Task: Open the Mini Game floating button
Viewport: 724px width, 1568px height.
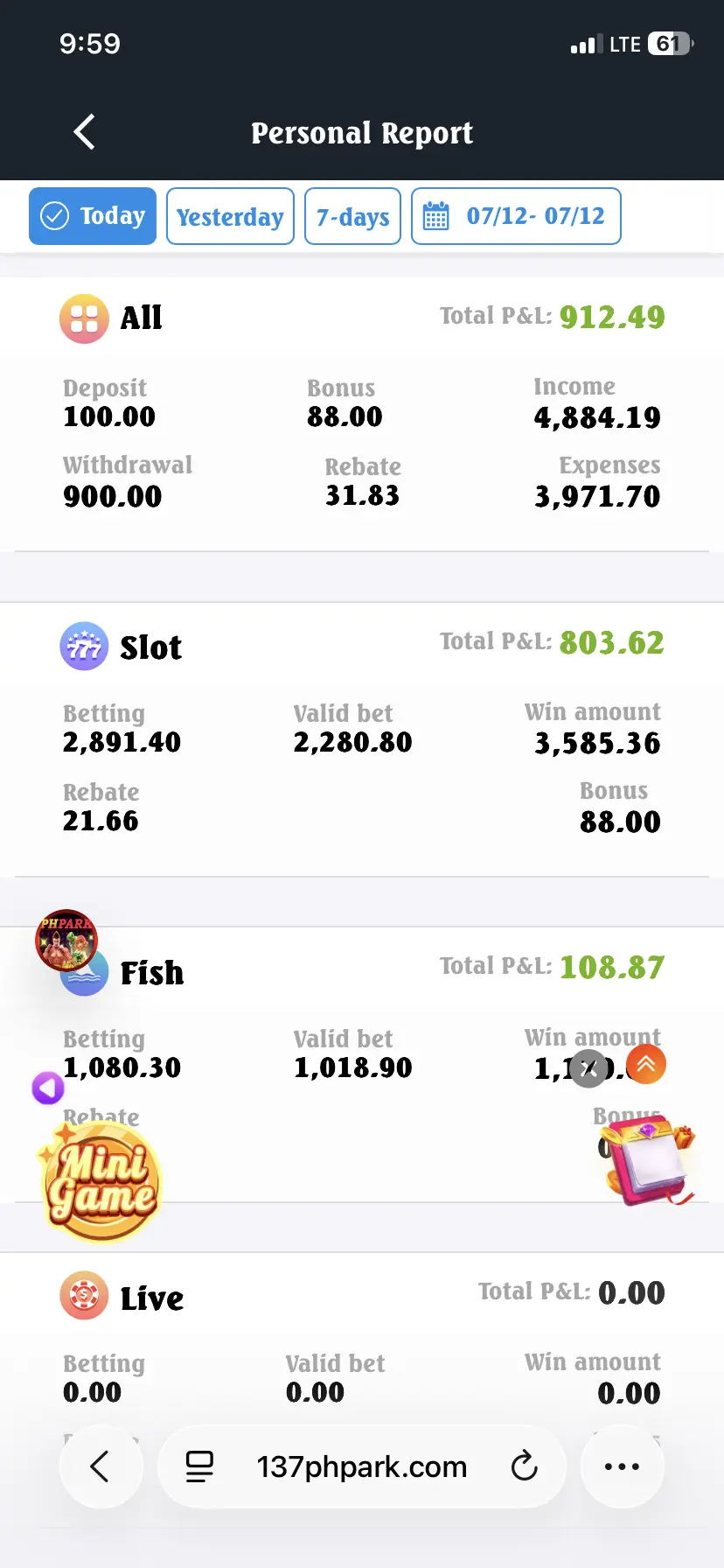Action: pos(101,1181)
